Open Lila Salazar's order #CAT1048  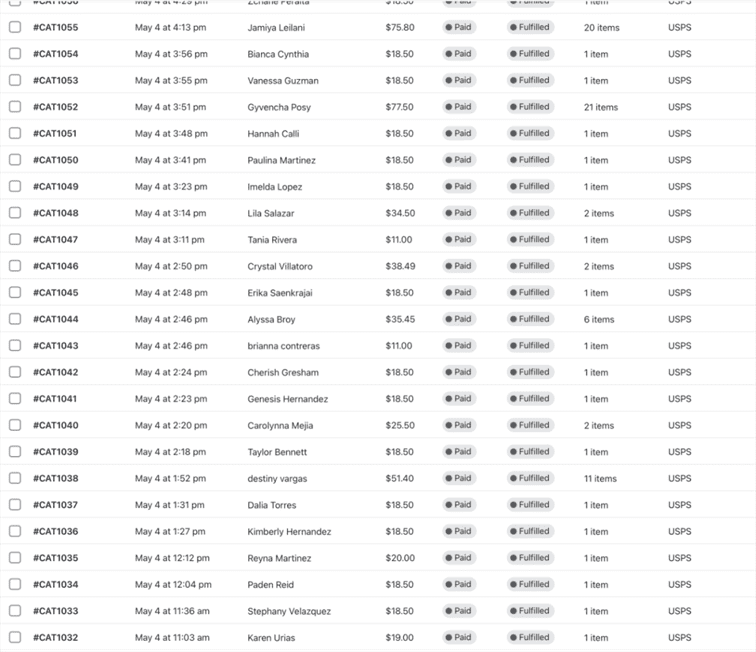[55, 213]
